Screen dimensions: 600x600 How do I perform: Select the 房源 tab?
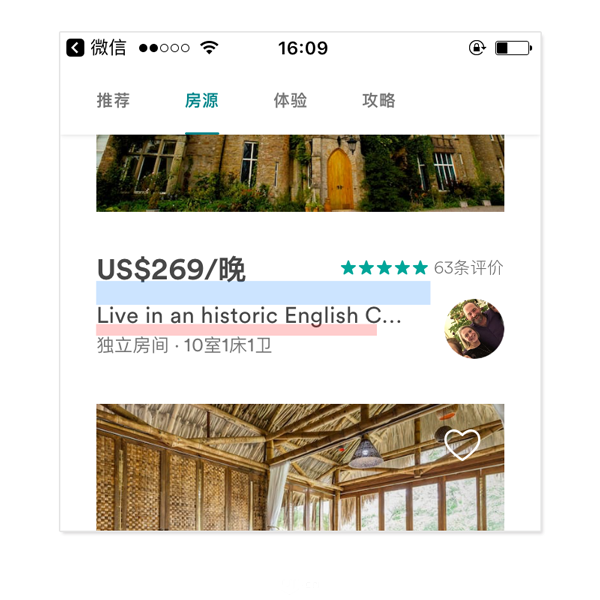click(201, 101)
